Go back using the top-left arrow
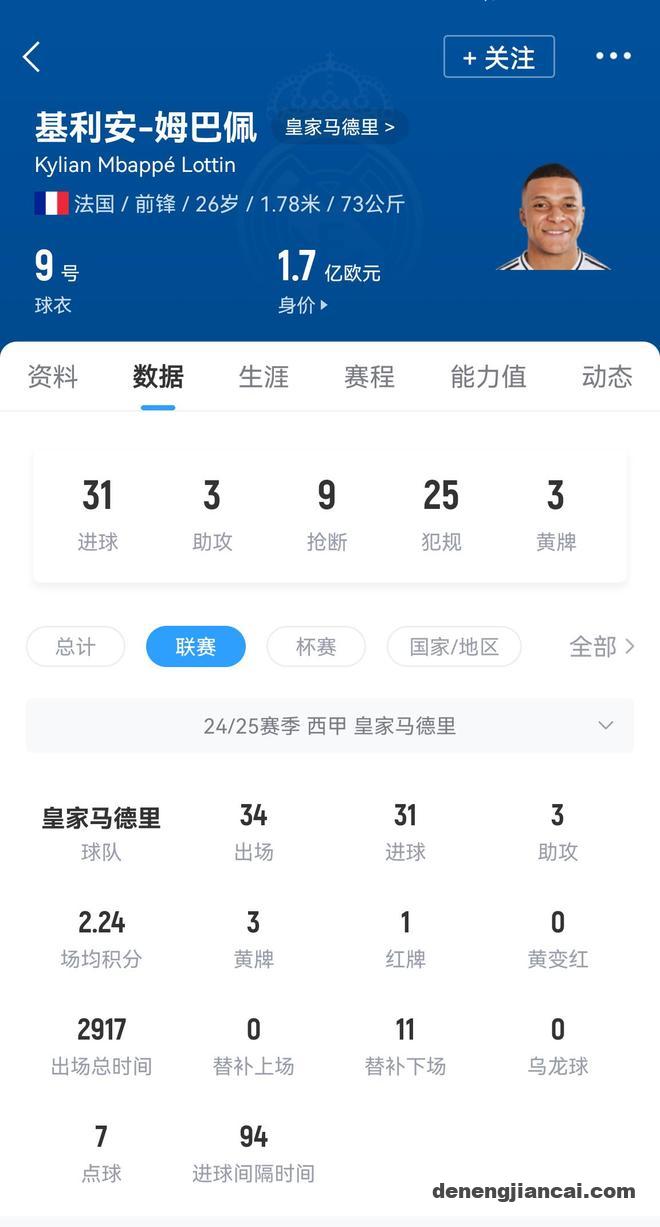Screen dimensions: 660x1227 click(x=32, y=57)
